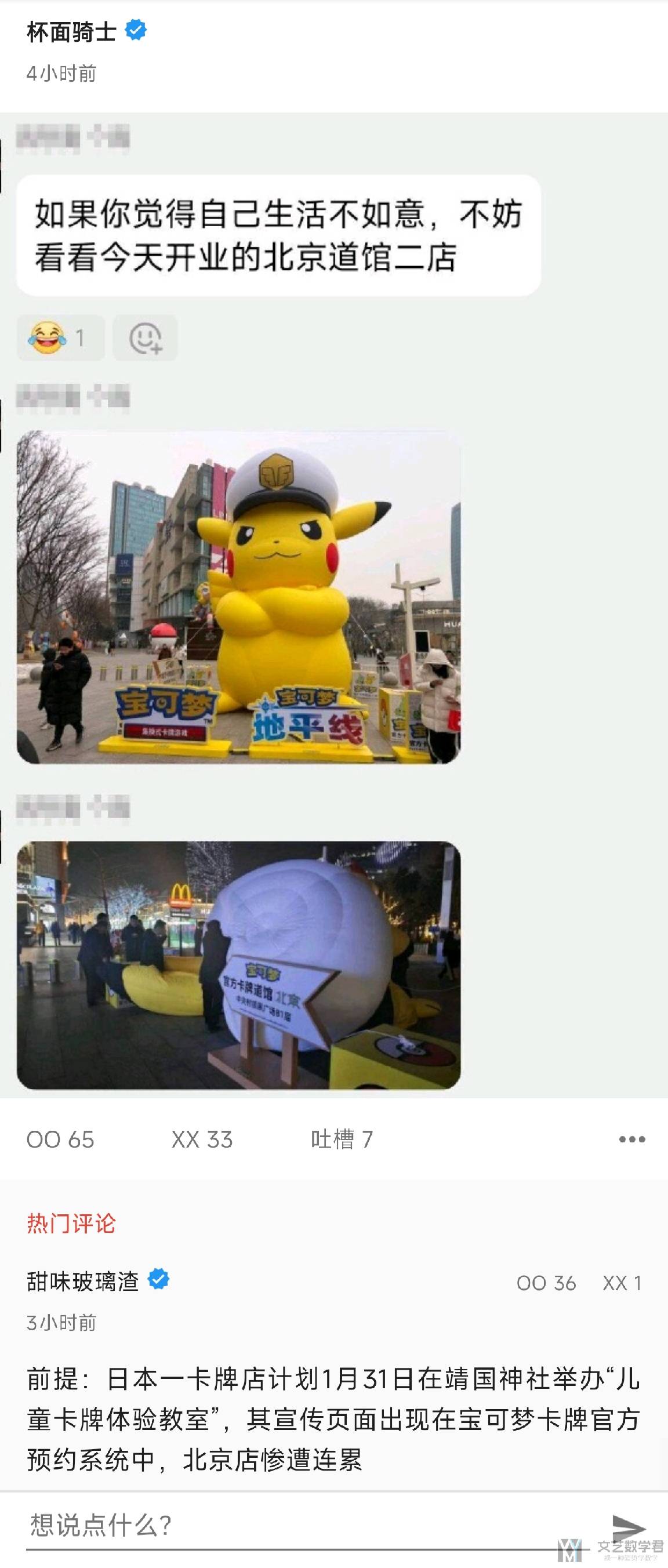The height and width of the screenshot is (1568, 668).
Task: Open author 杯面骑士's profile
Action: click(x=72, y=32)
